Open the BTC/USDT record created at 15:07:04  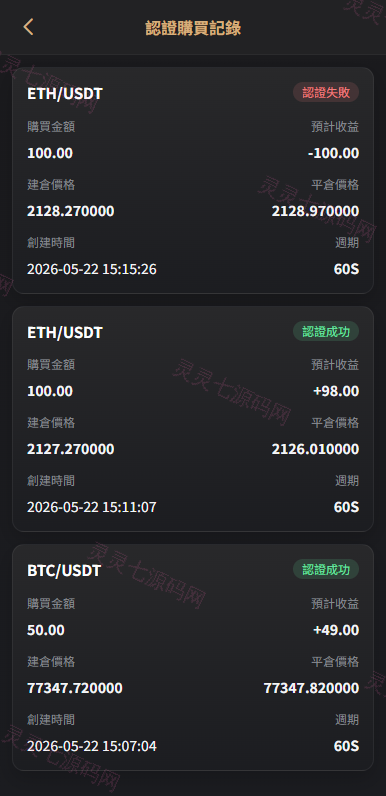coord(193,657)
